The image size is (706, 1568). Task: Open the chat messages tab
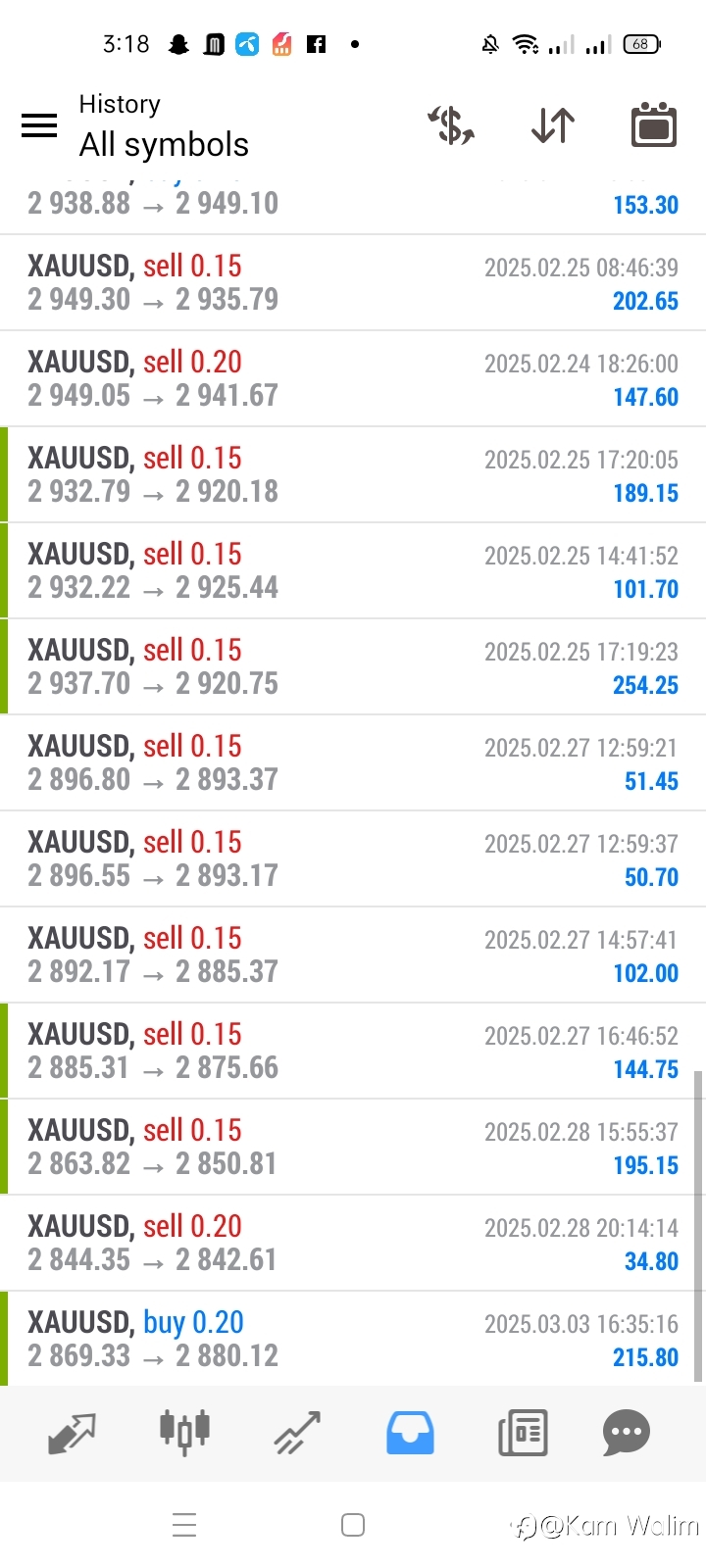click(x=627, y=1433)
